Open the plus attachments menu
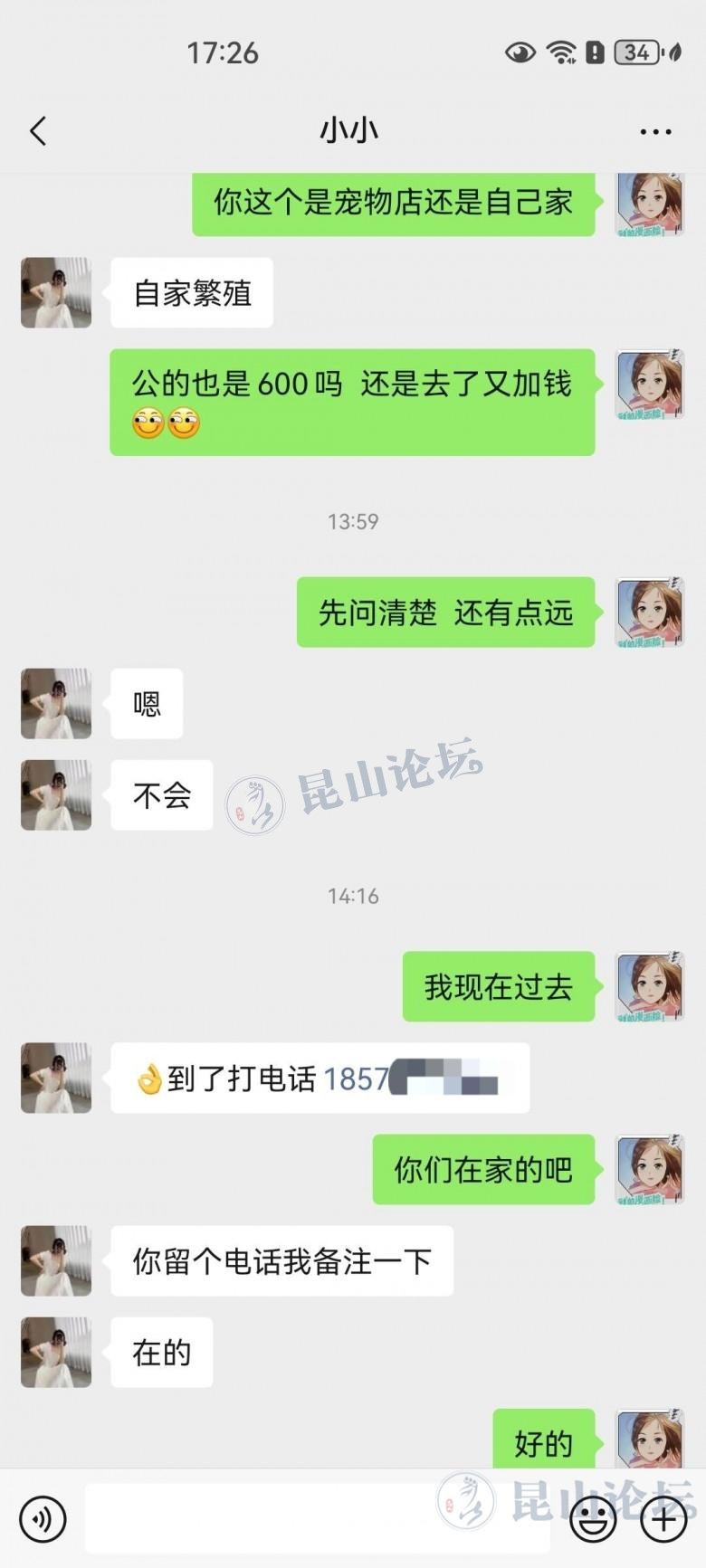This screenshot has width=706, height=1568. pyautogui.click(x=663, y=1519)
